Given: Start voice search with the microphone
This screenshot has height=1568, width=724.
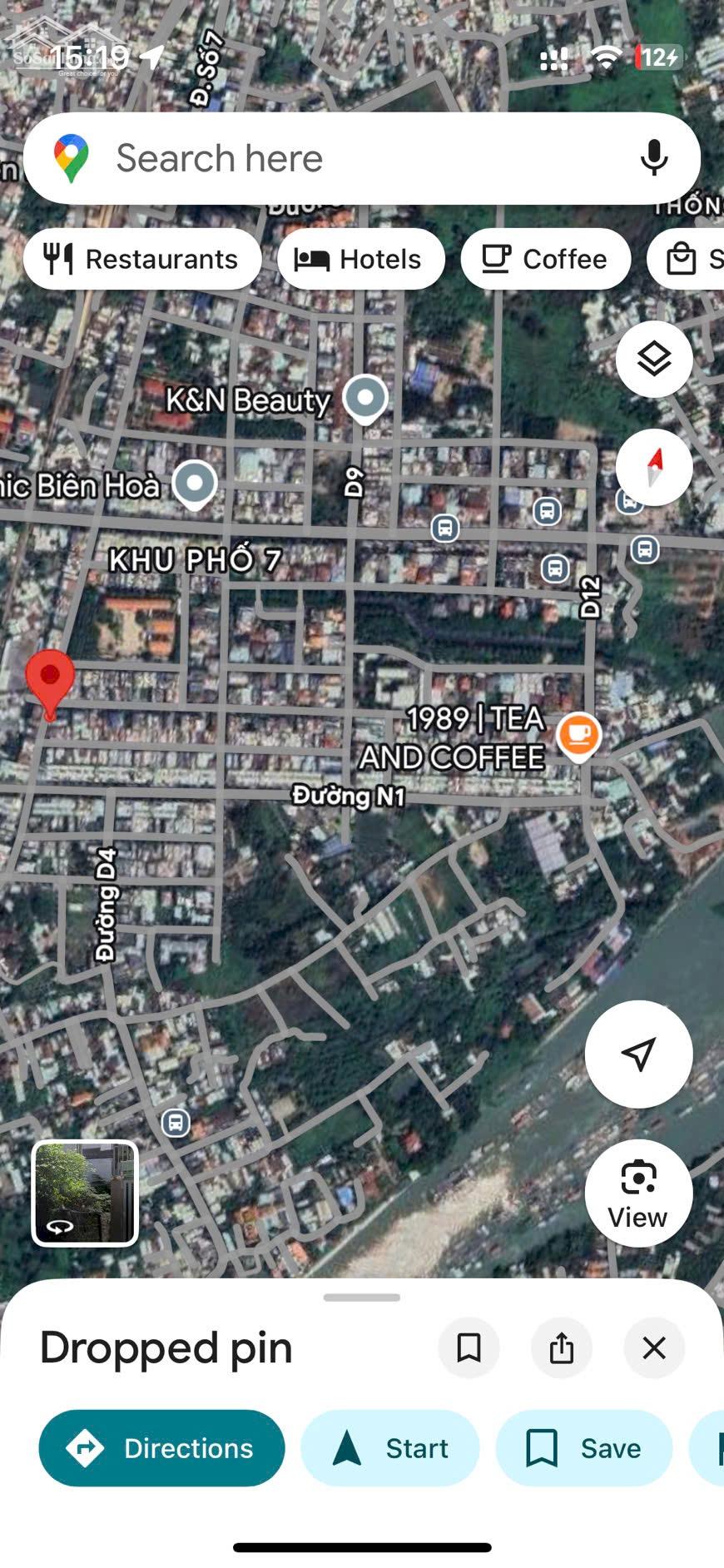Looking at the screenshot, I should pyautogui.click(x=654, y=158).
